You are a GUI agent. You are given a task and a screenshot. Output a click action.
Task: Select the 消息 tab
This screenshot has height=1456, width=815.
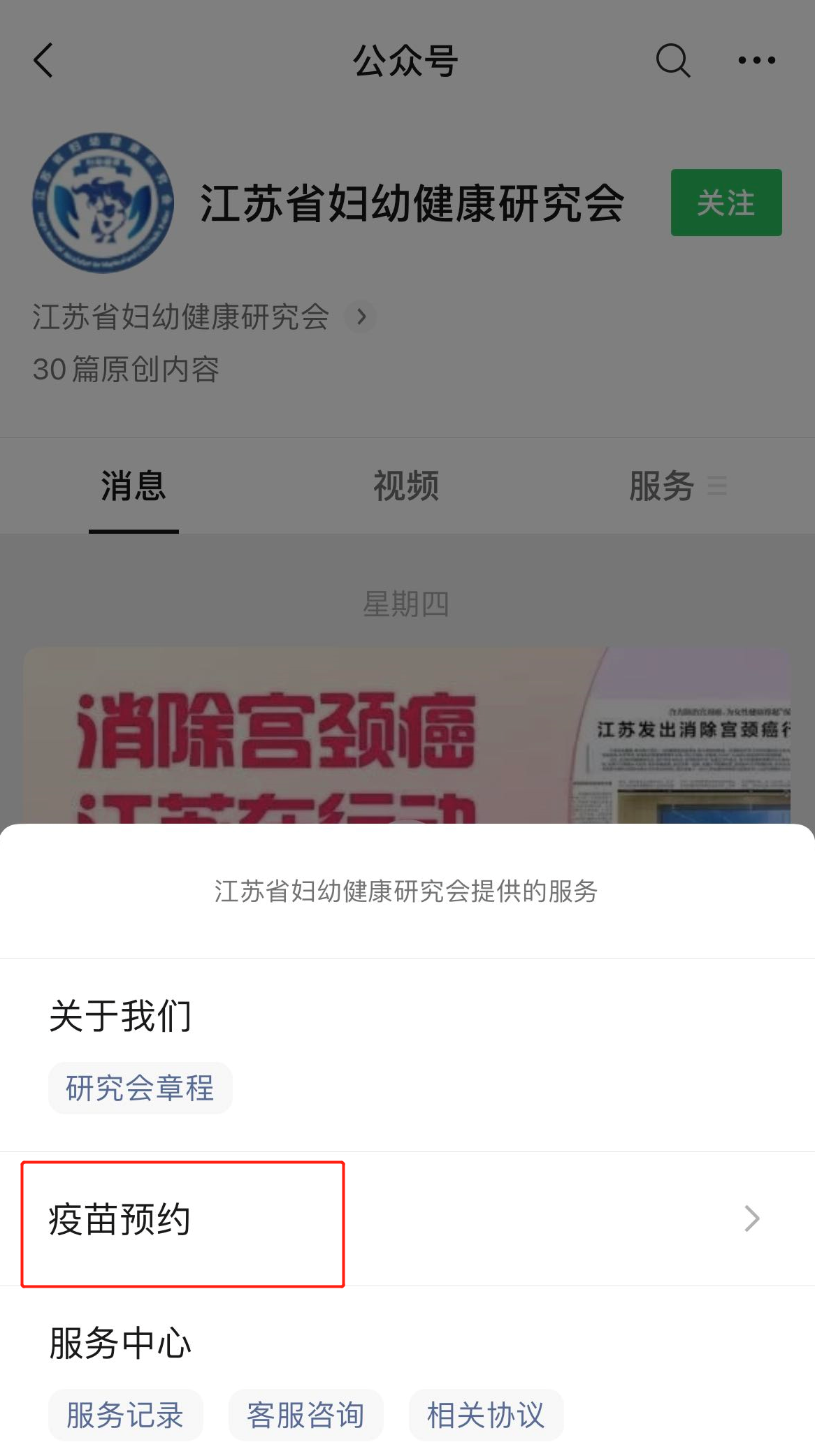(x=134, y=486)
